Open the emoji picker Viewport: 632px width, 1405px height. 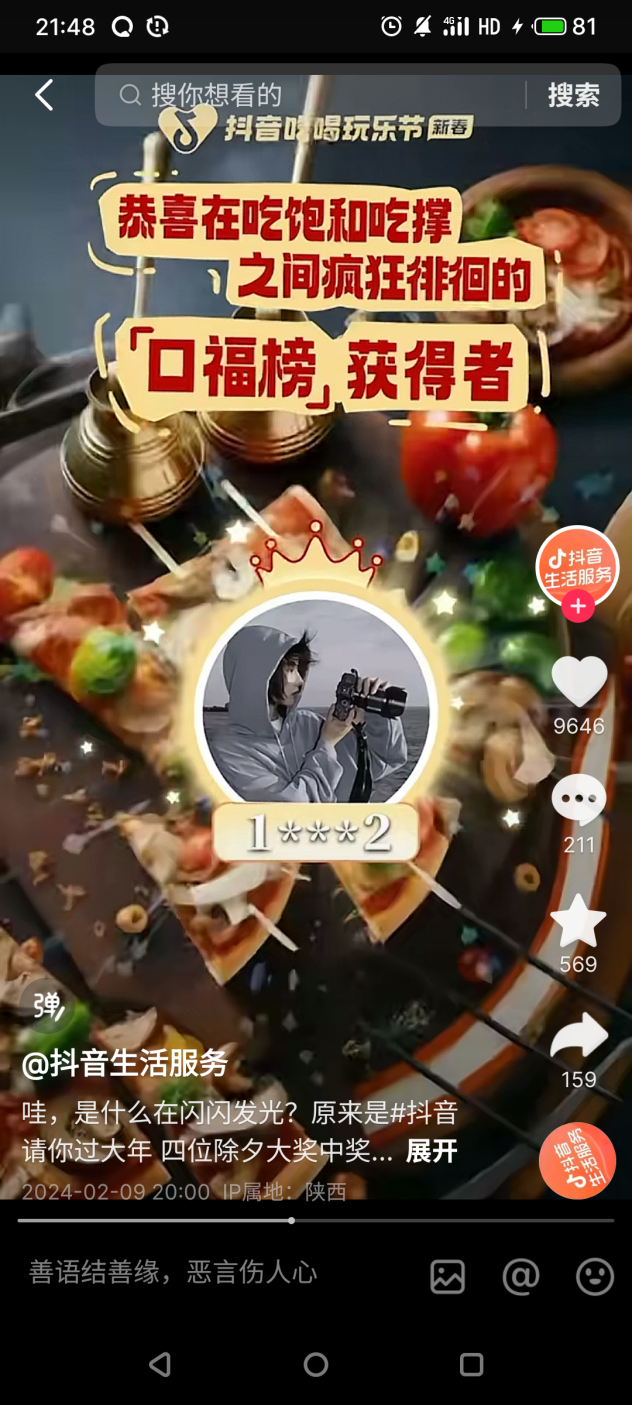[594, 1276]
